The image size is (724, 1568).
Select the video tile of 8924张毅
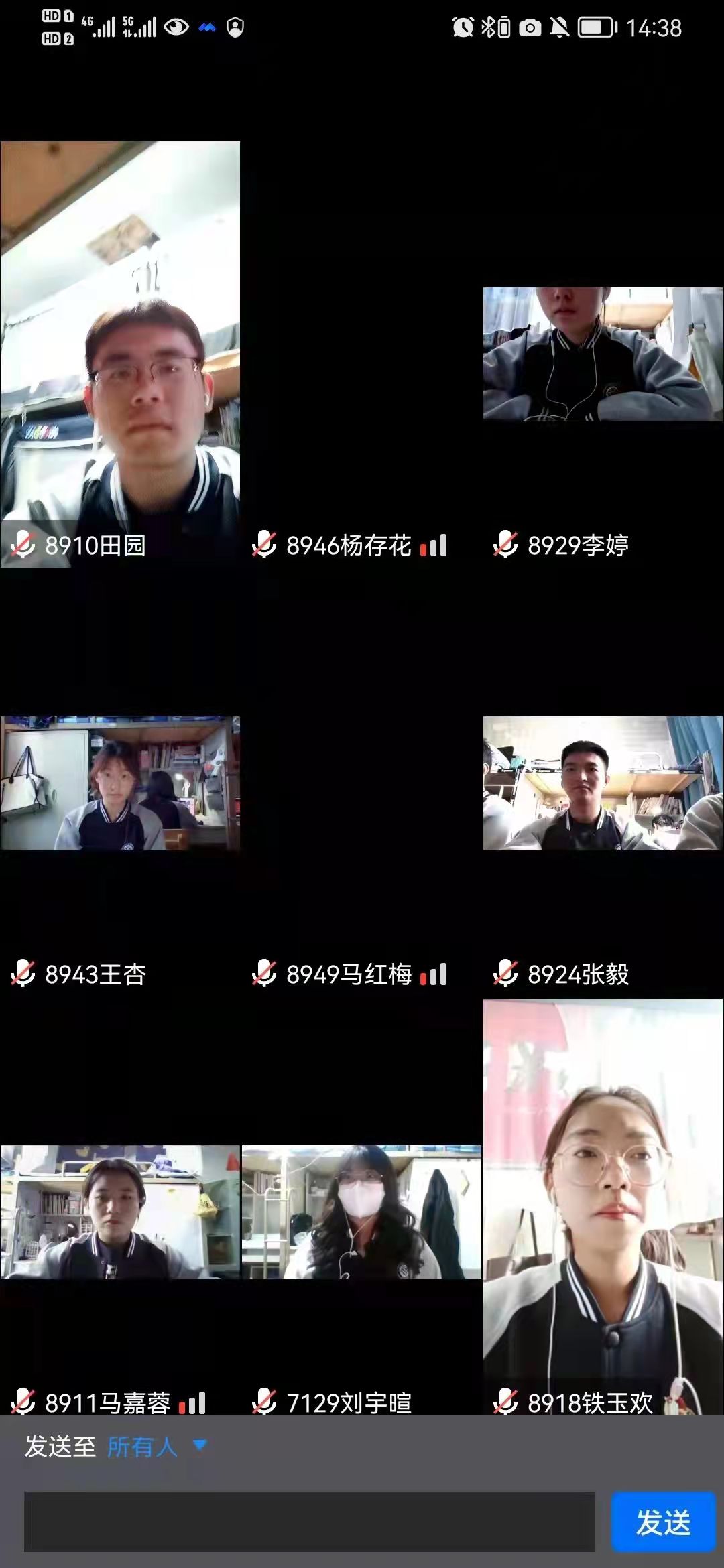[x=603, y=783]
